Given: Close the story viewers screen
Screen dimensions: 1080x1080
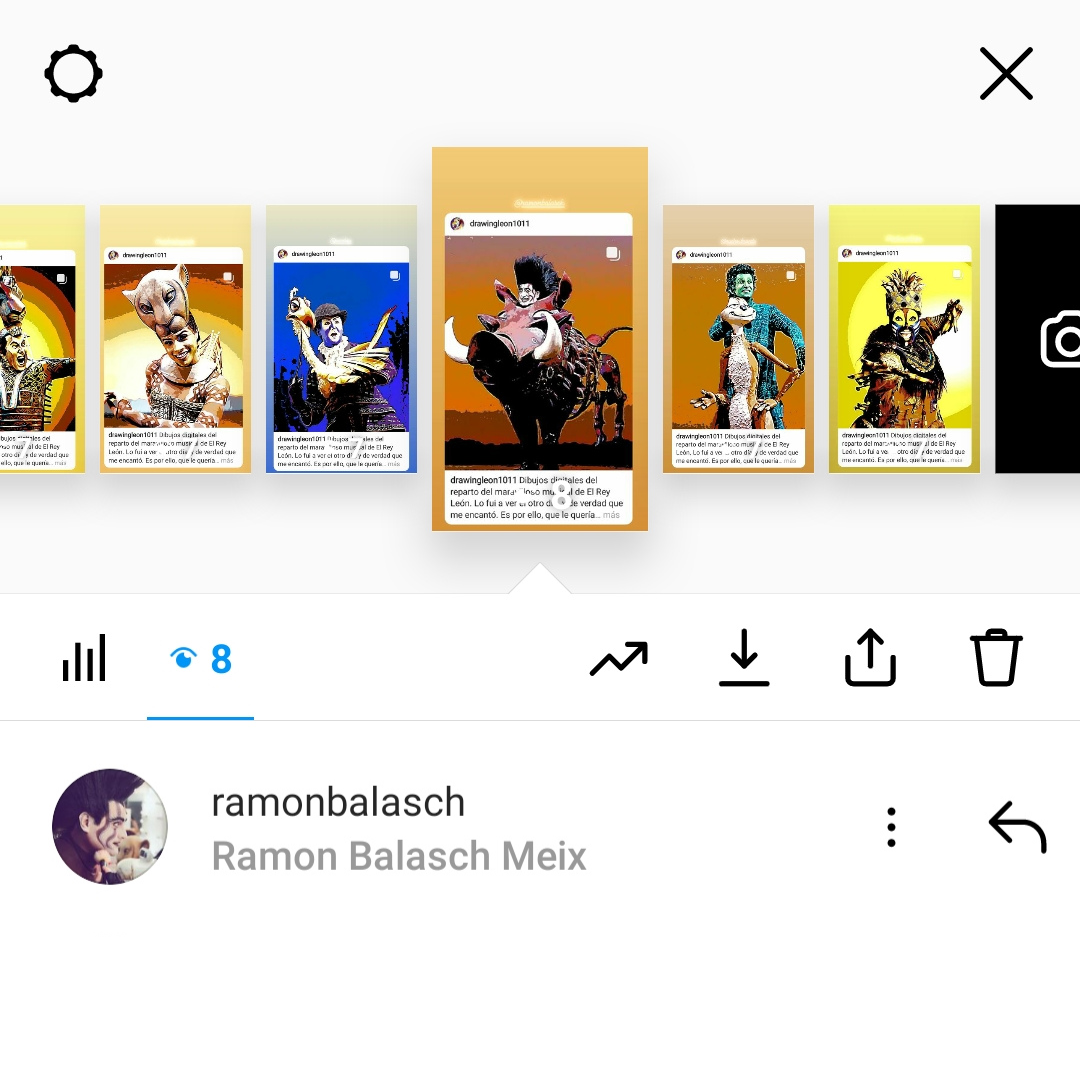Looking at the screenshot, I should 1006,74.
